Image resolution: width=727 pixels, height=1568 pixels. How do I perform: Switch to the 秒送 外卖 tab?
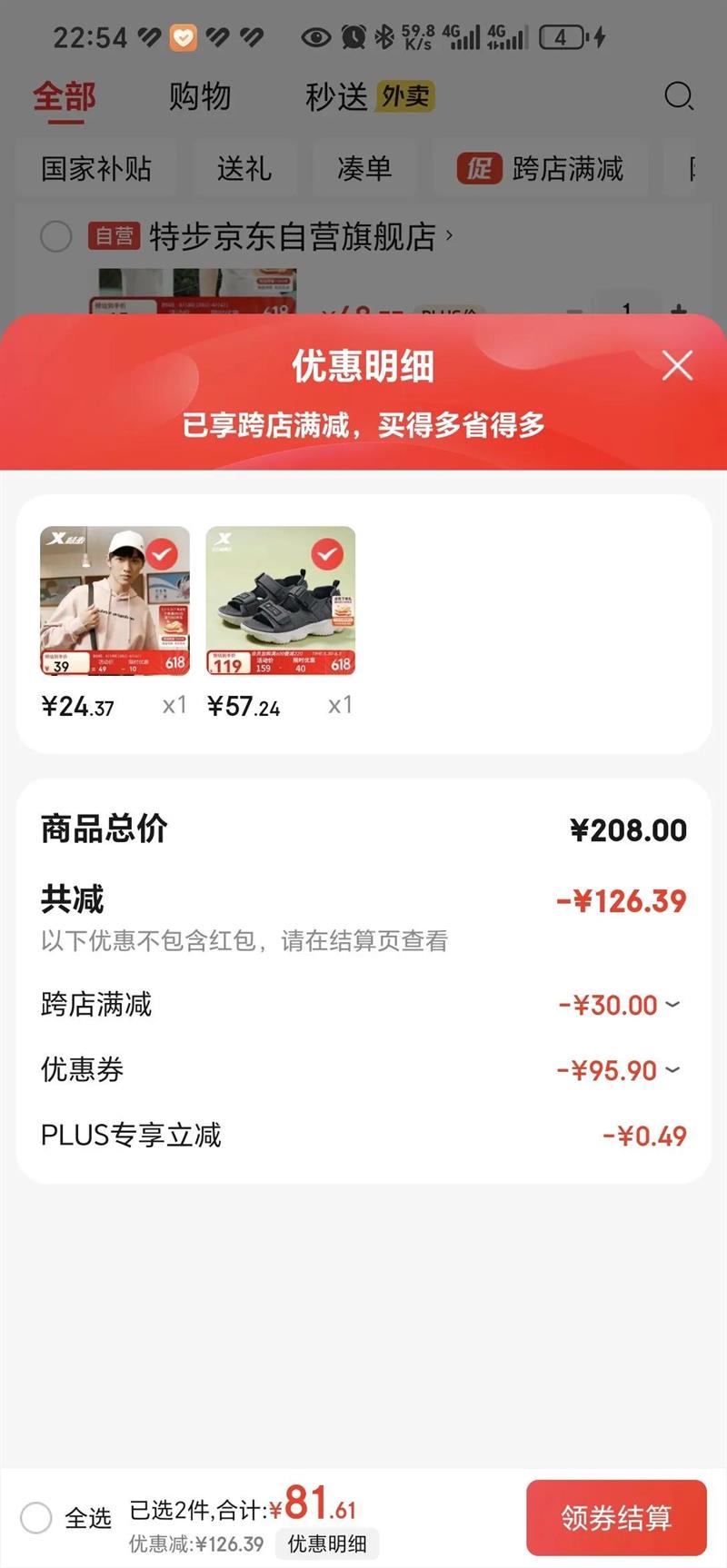coord(368,96)
